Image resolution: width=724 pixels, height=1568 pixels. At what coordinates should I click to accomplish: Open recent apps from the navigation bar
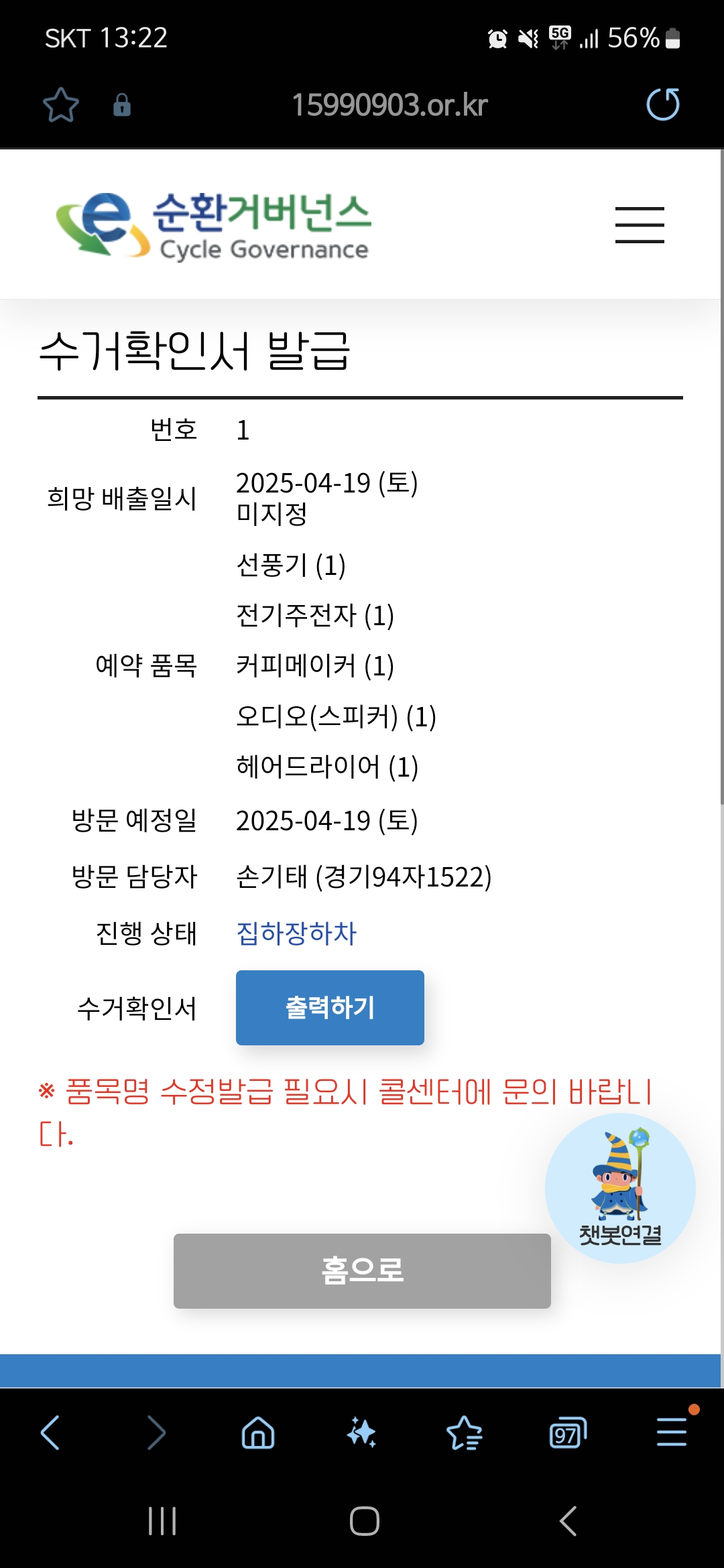pos(162,1520)
